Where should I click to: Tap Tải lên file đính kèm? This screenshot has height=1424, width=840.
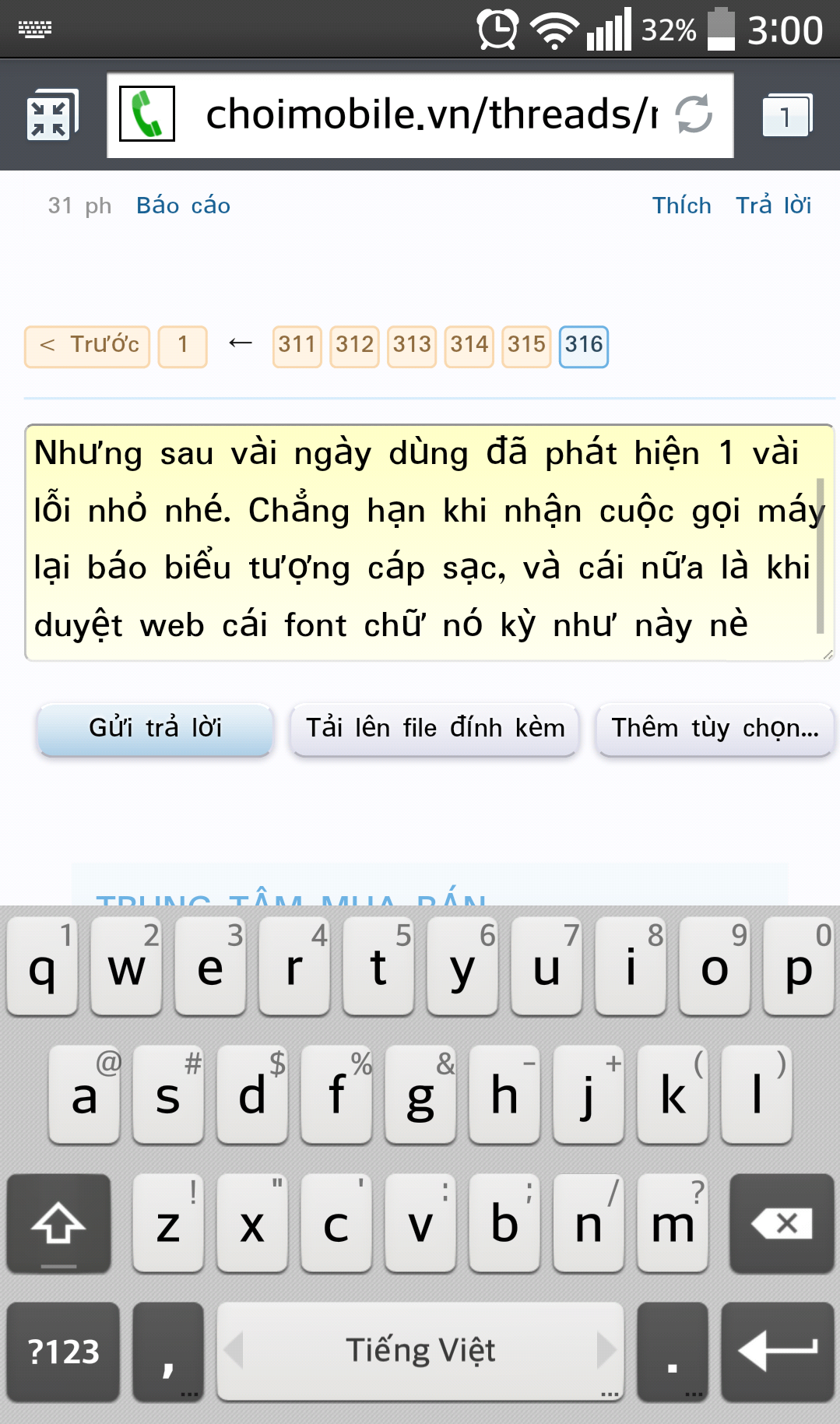[434, 729]
